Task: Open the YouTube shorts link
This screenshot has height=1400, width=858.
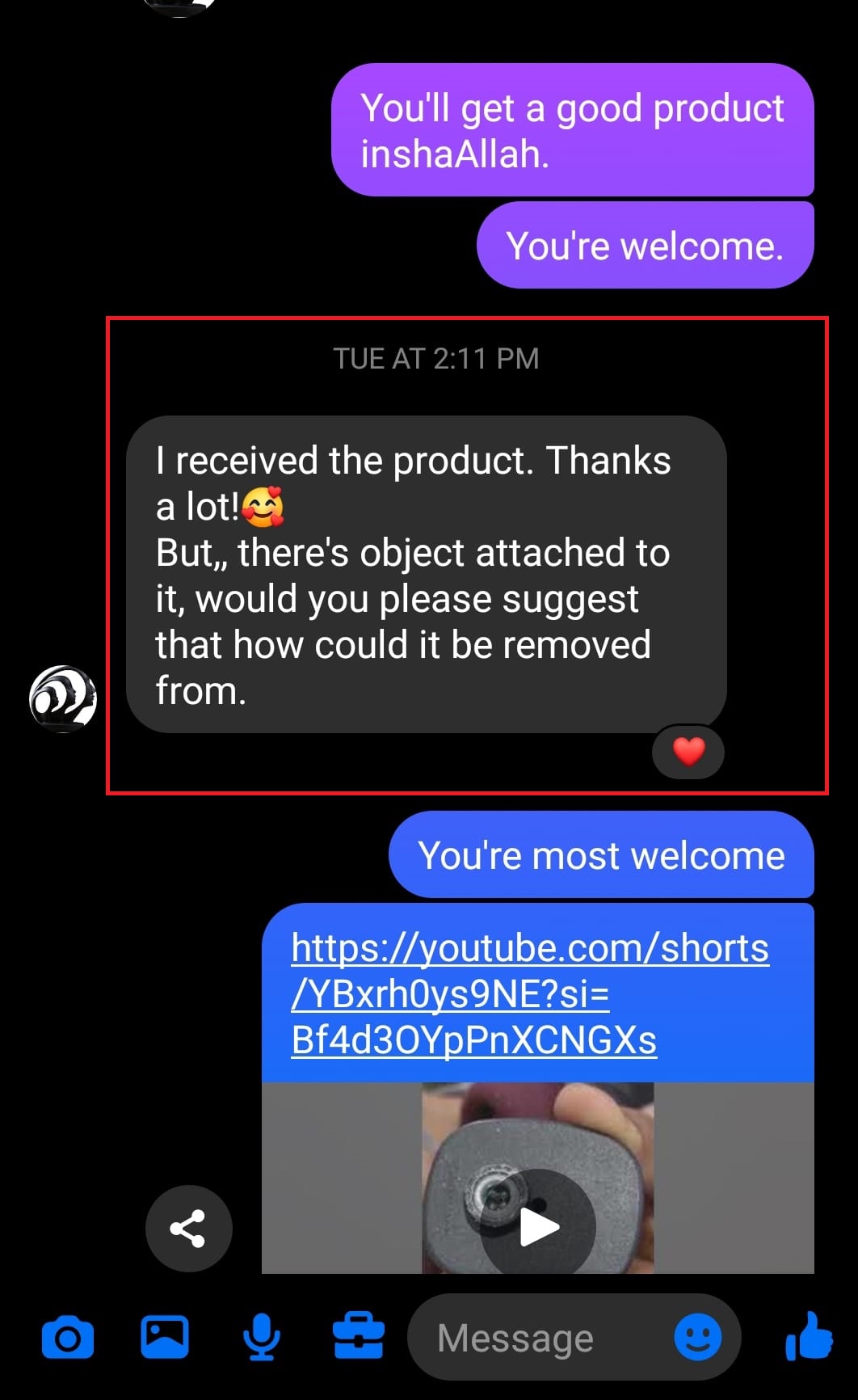Action: [x=529, y=993]
